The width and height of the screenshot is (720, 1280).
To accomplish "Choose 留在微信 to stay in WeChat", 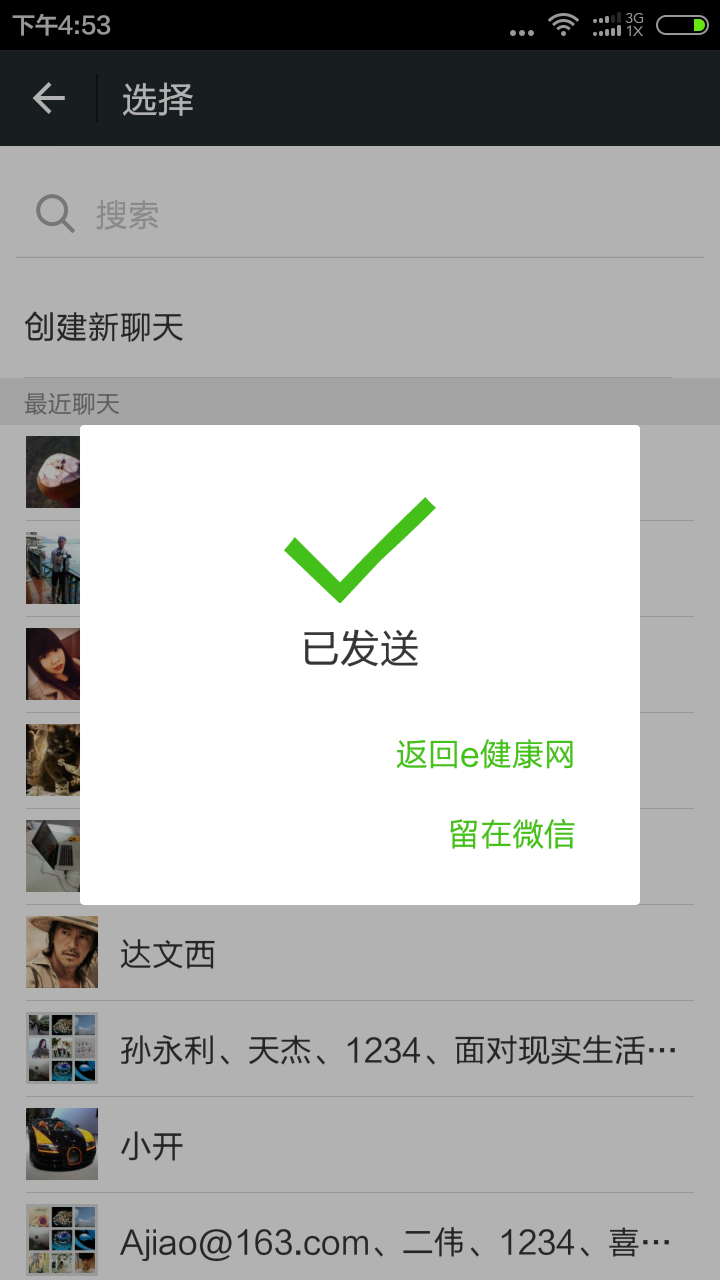I will pos(511,834).
